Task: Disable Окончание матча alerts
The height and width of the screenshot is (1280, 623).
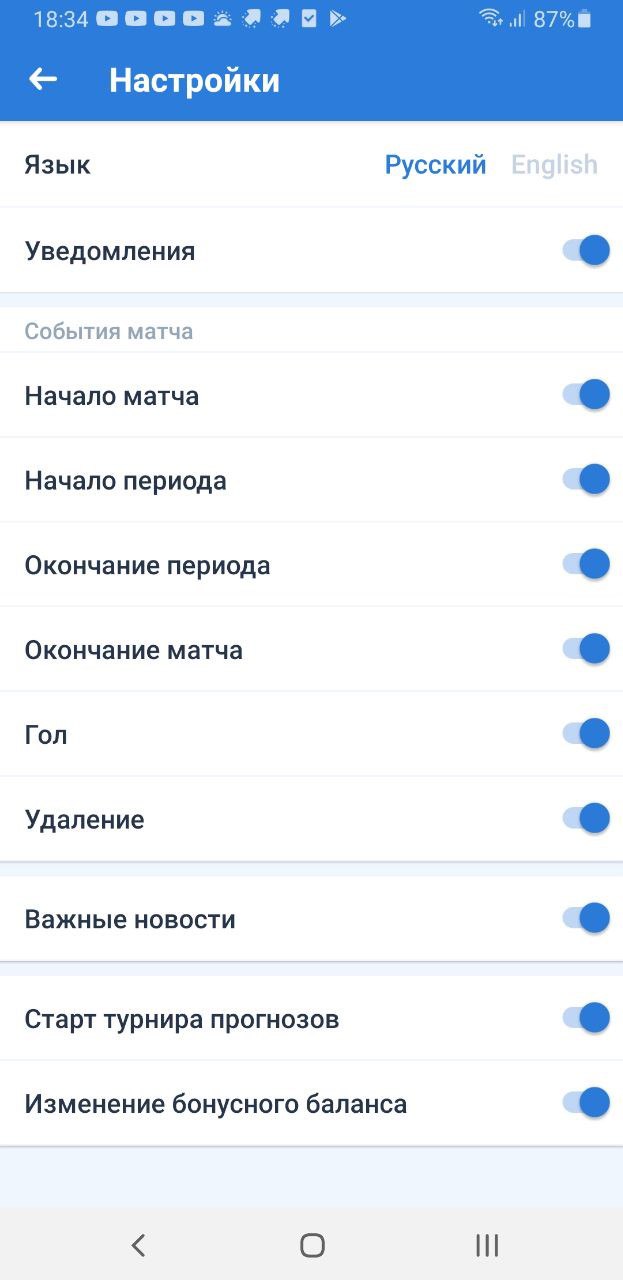Action: coord(586,649)
